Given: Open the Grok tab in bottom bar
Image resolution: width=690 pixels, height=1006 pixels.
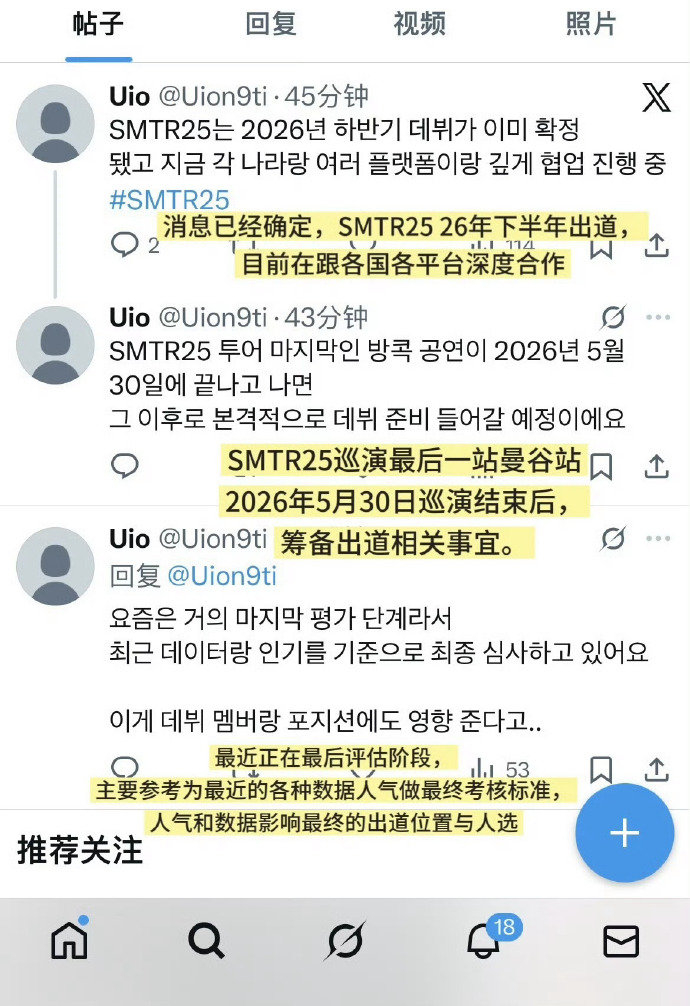Looking at the screenshot, I should click(345, 941).
